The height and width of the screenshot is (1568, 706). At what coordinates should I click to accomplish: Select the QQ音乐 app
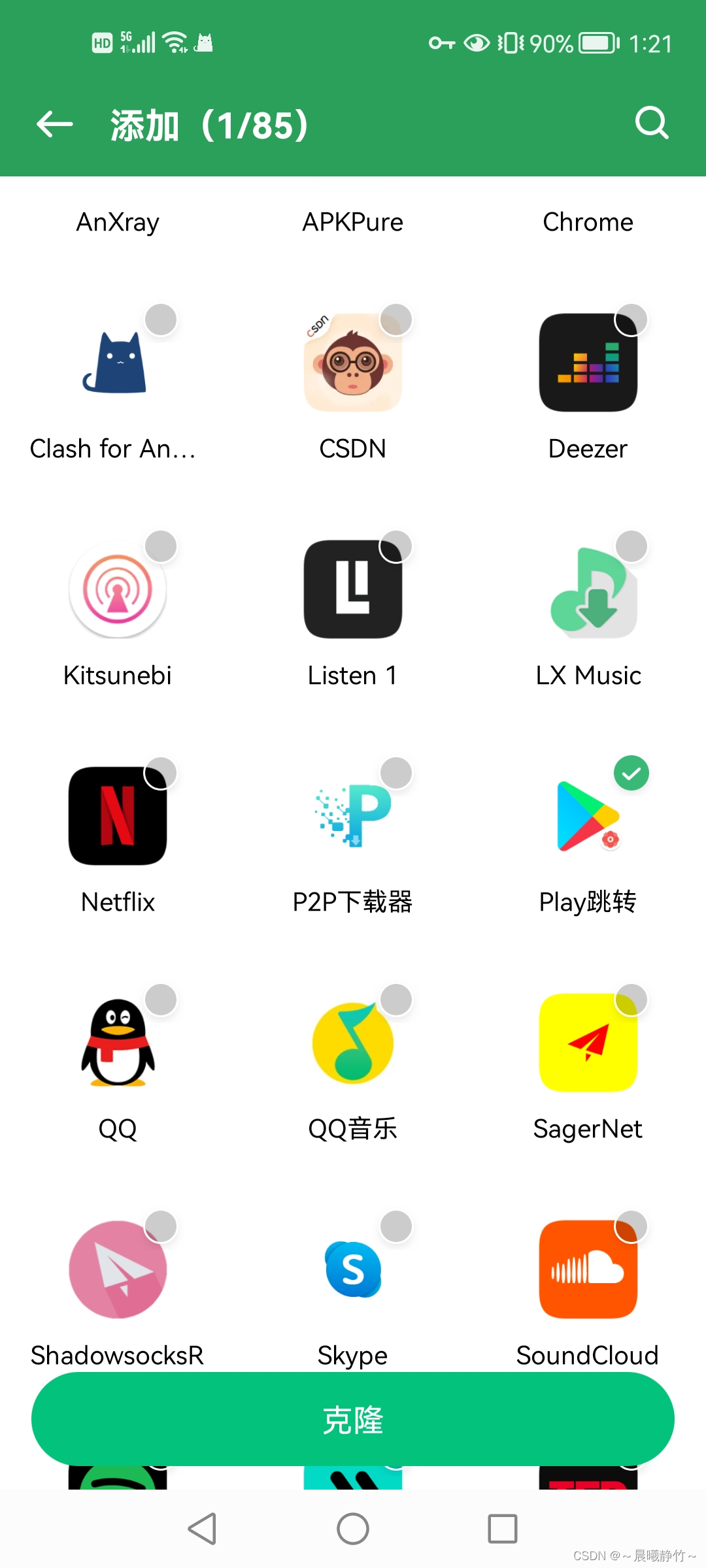(x=353, y=1043)
